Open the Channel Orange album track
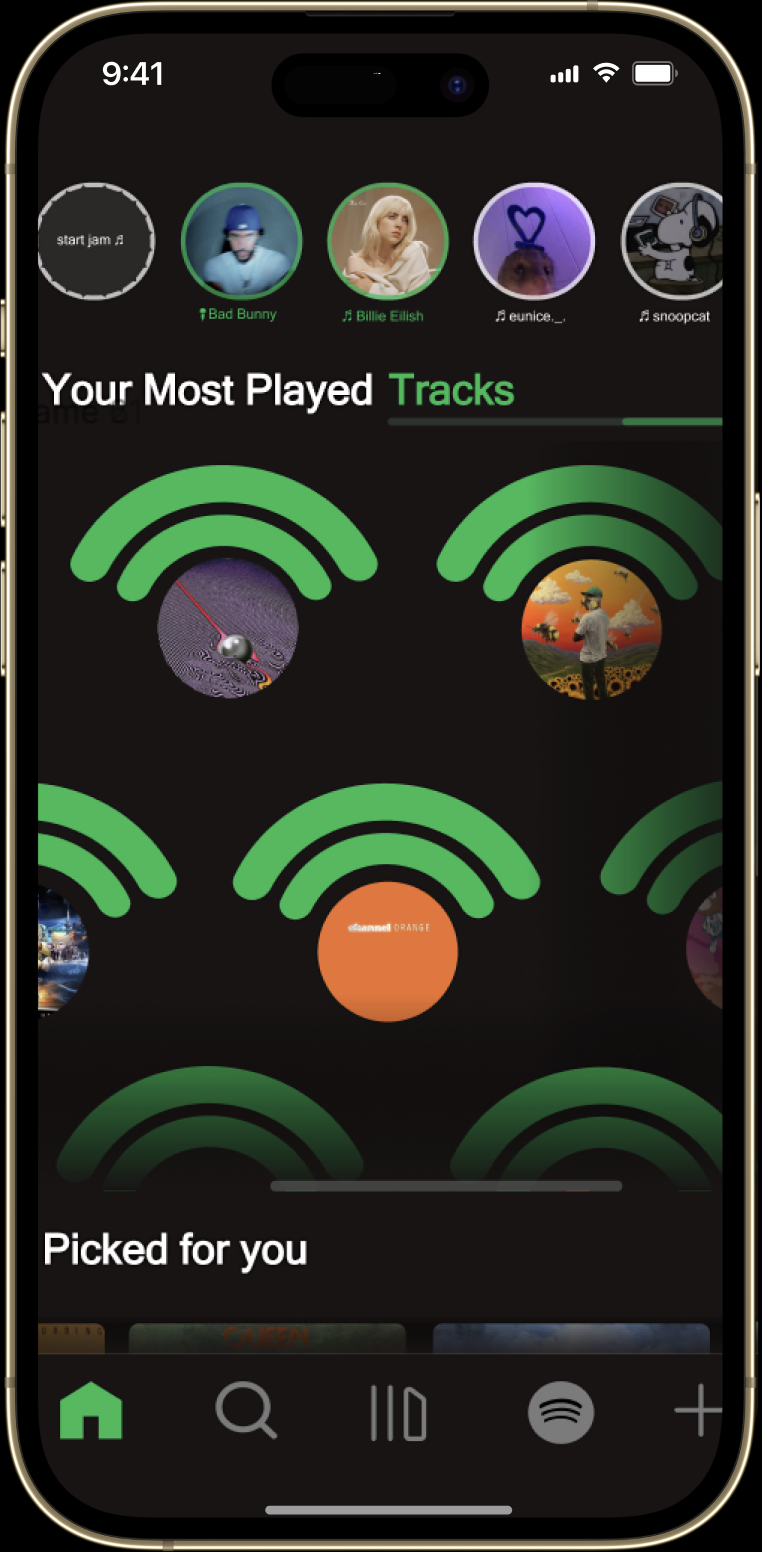This screenshot has height=1552, width=762. click(388, 951)
